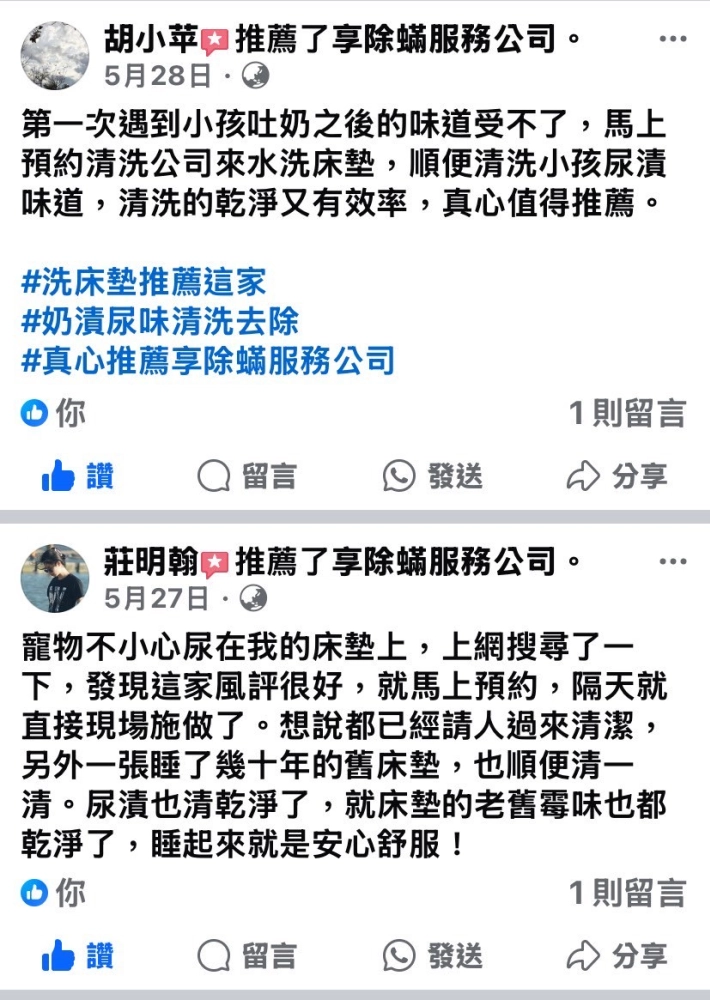
Task: Open overflow menu on 胡小苹's post
Action: [673, 41]
